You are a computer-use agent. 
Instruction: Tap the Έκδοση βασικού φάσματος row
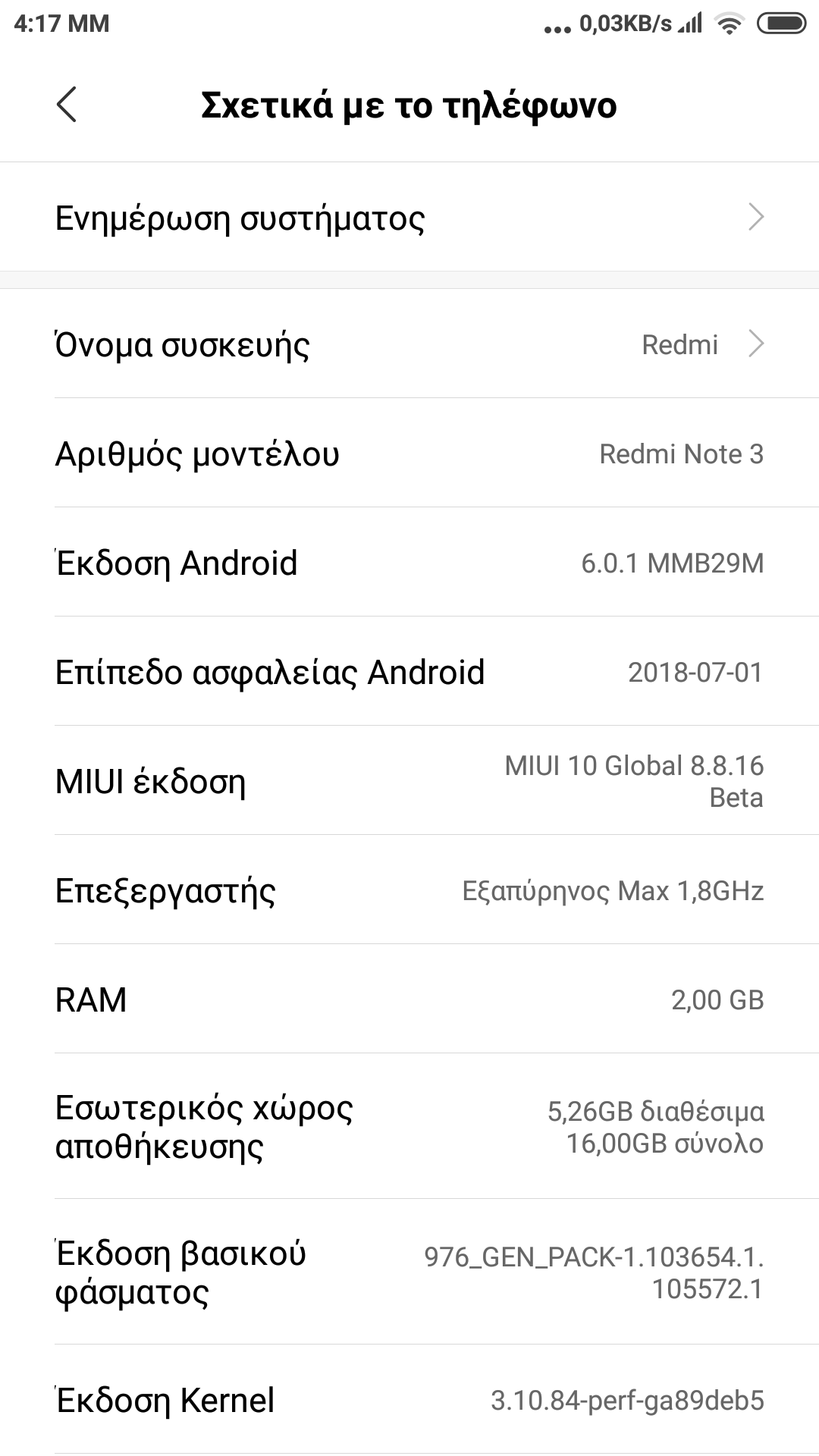tap(409, 1272)
